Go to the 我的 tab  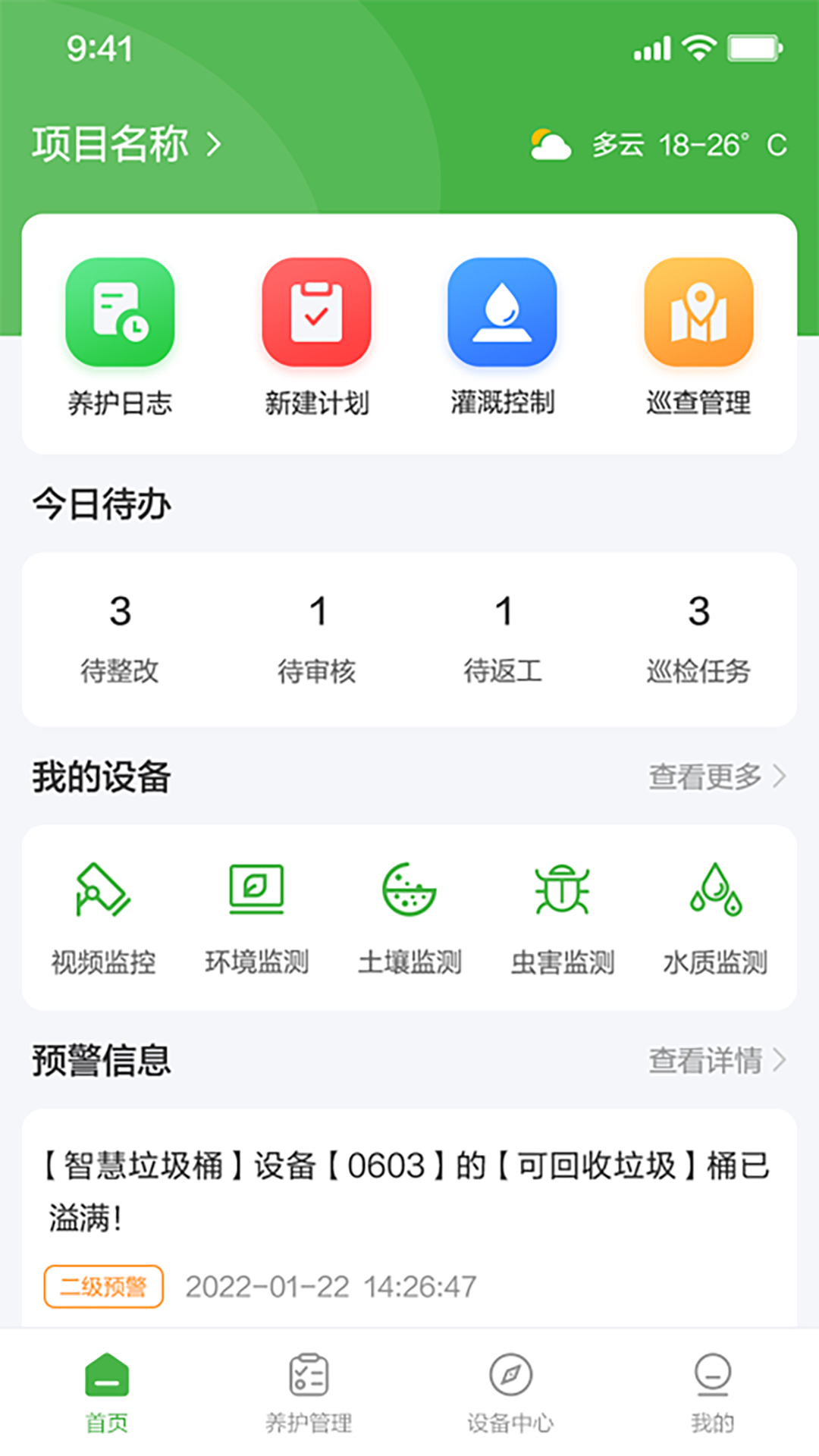(712, 1392)
